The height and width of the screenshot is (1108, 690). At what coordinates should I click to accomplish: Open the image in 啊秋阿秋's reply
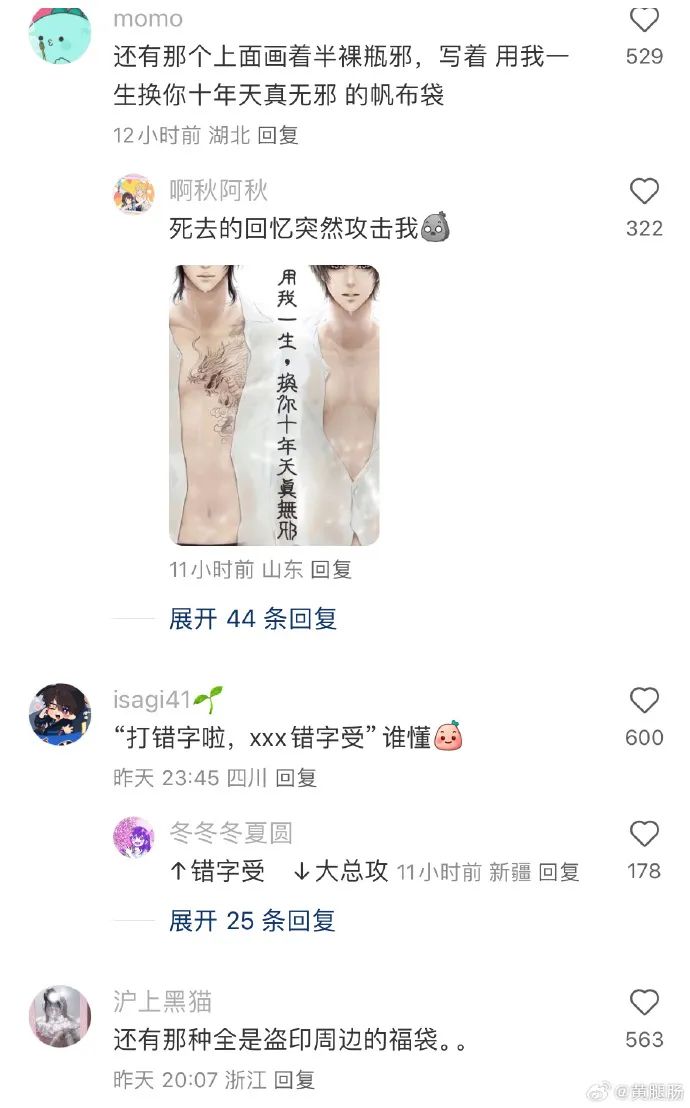pyautogui.click(x=274, y=405)
